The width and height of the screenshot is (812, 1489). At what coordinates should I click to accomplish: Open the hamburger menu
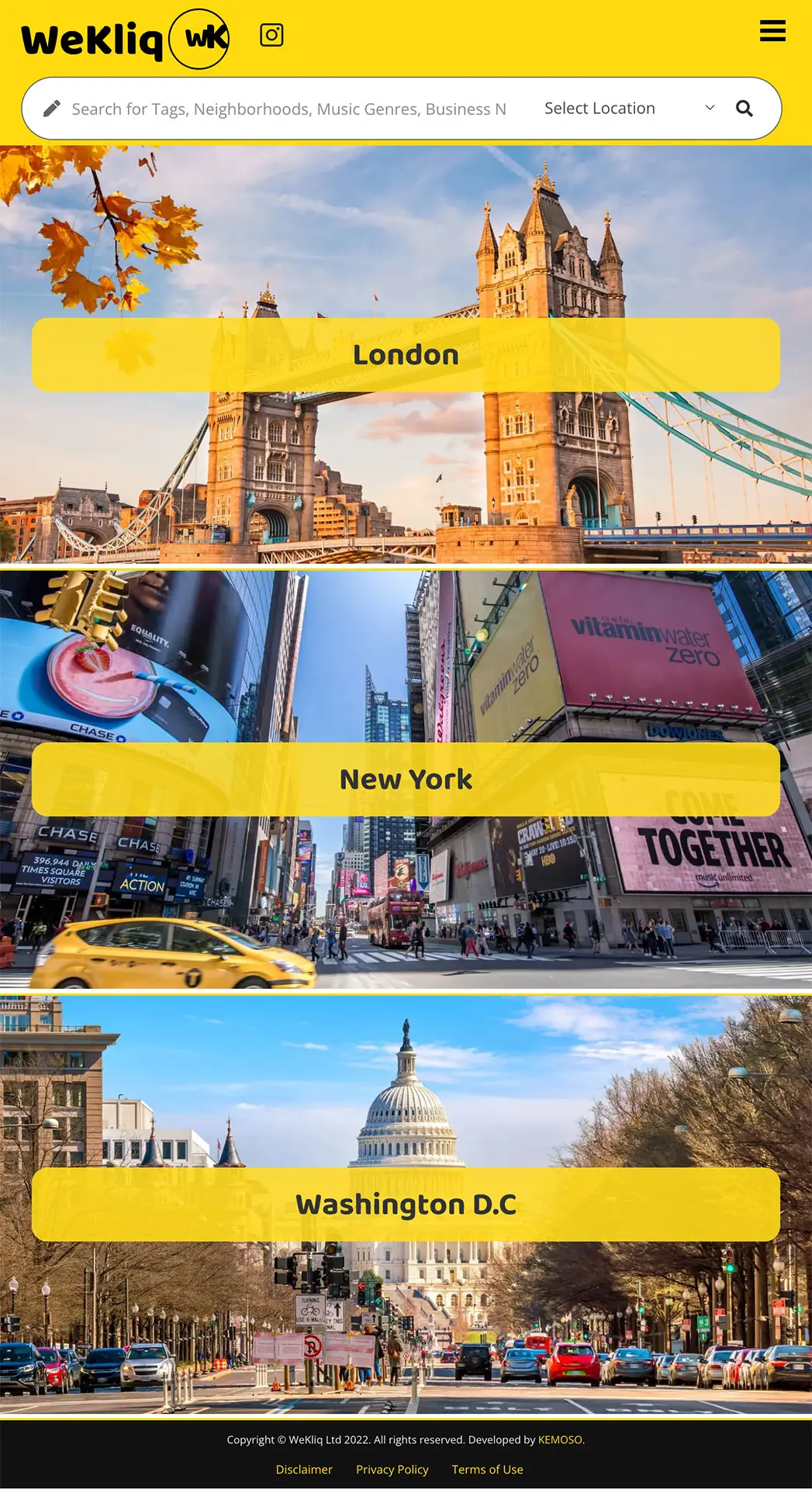[772, 31]
